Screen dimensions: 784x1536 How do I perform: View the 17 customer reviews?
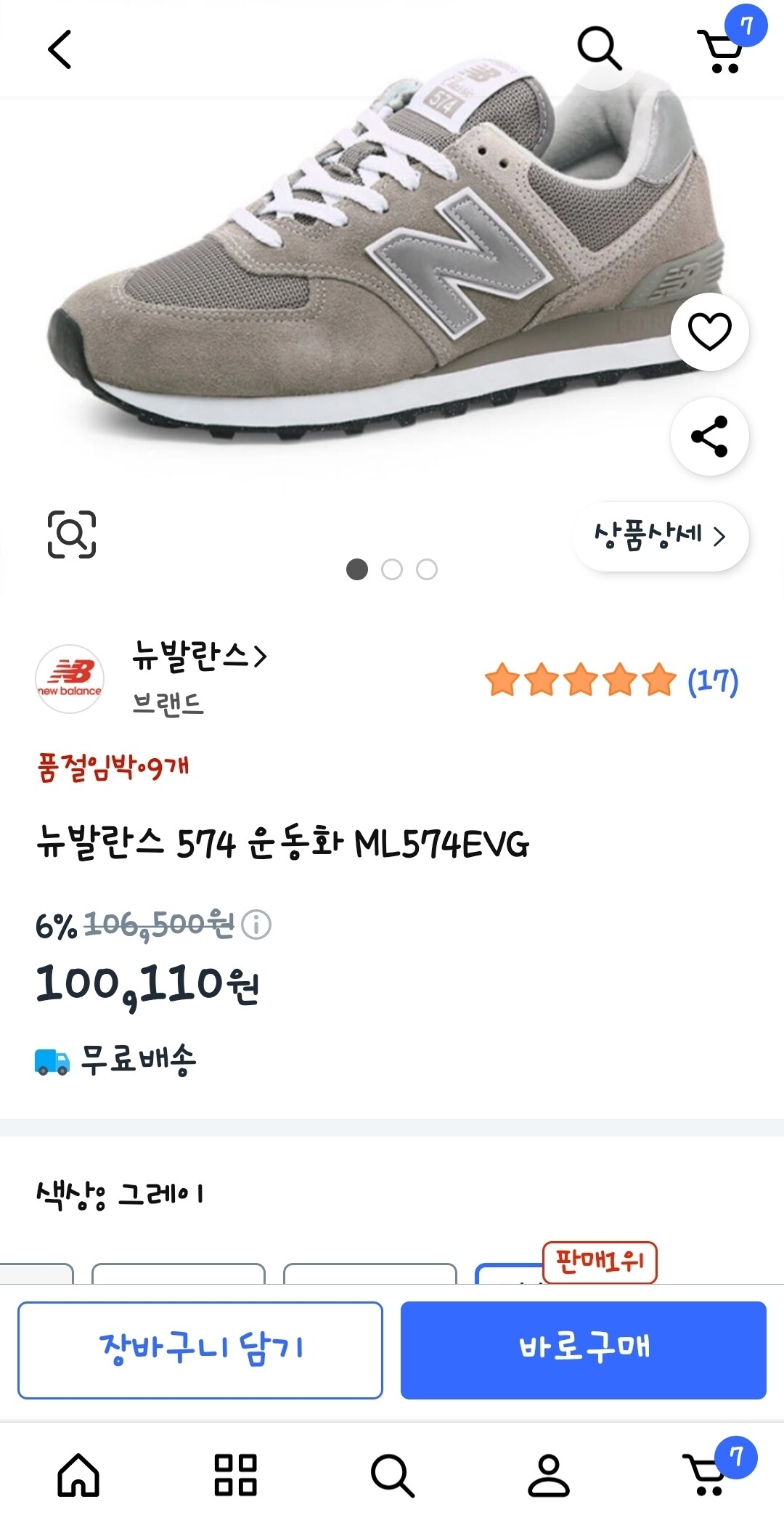pos(711,681)
